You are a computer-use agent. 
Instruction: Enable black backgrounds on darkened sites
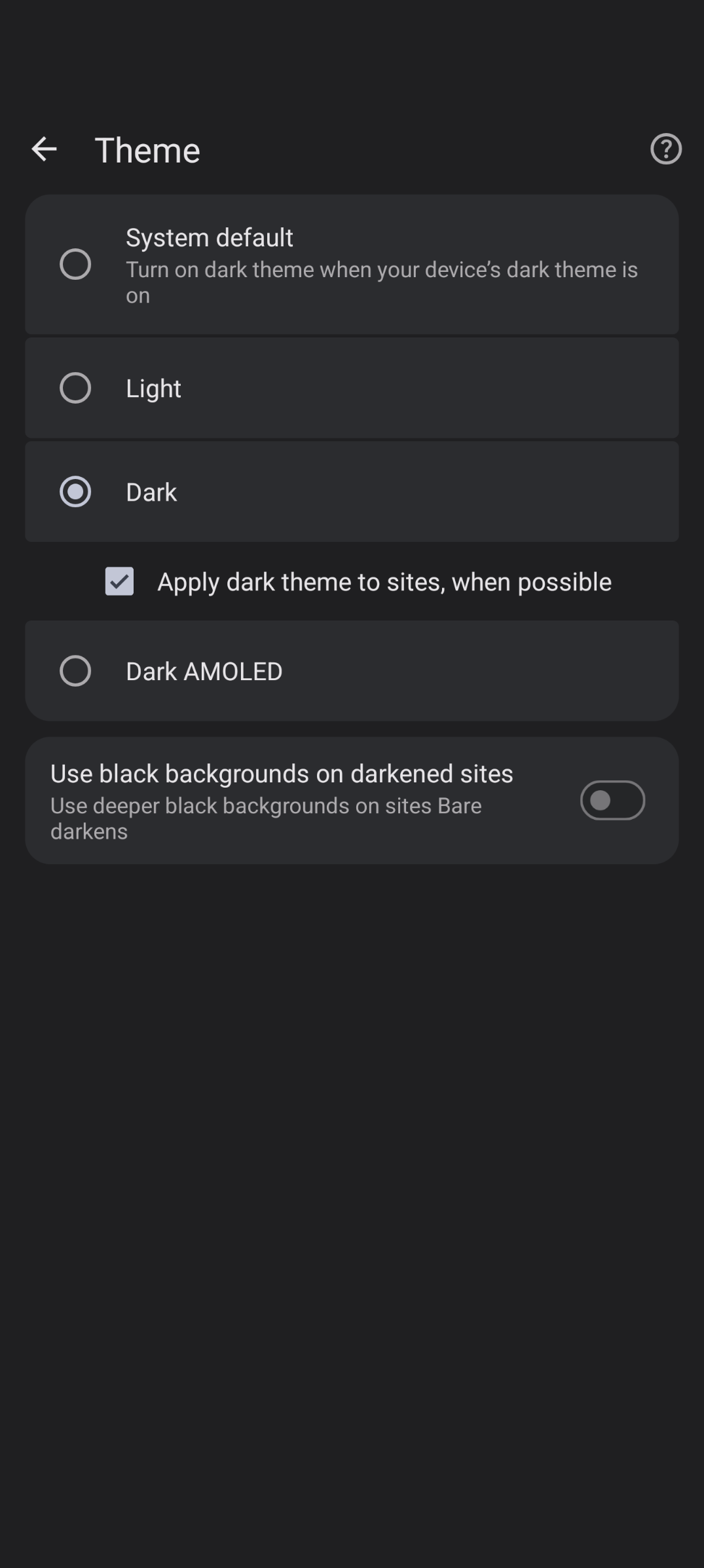(612, 800)
